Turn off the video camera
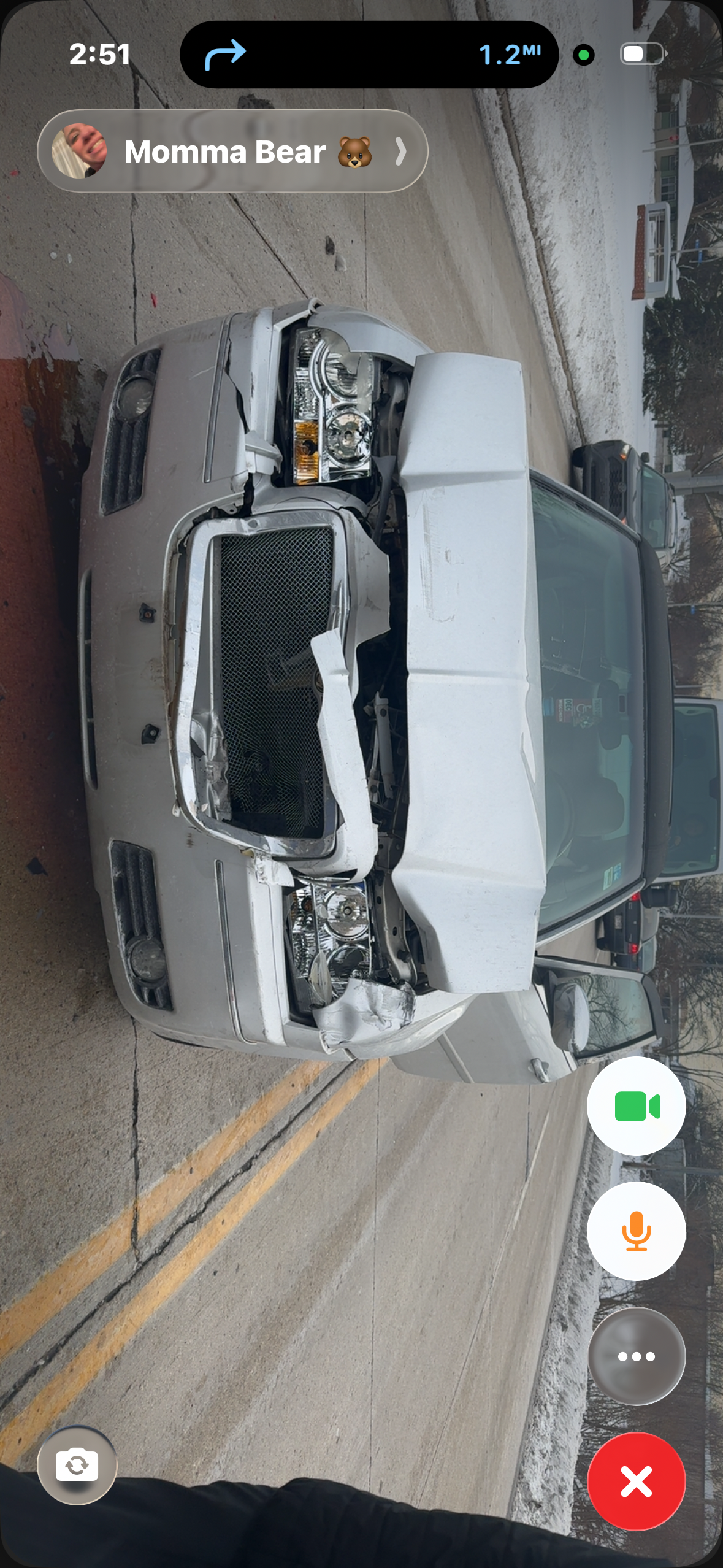Screen dimensions: 723x1568 tap(636, 1106)
